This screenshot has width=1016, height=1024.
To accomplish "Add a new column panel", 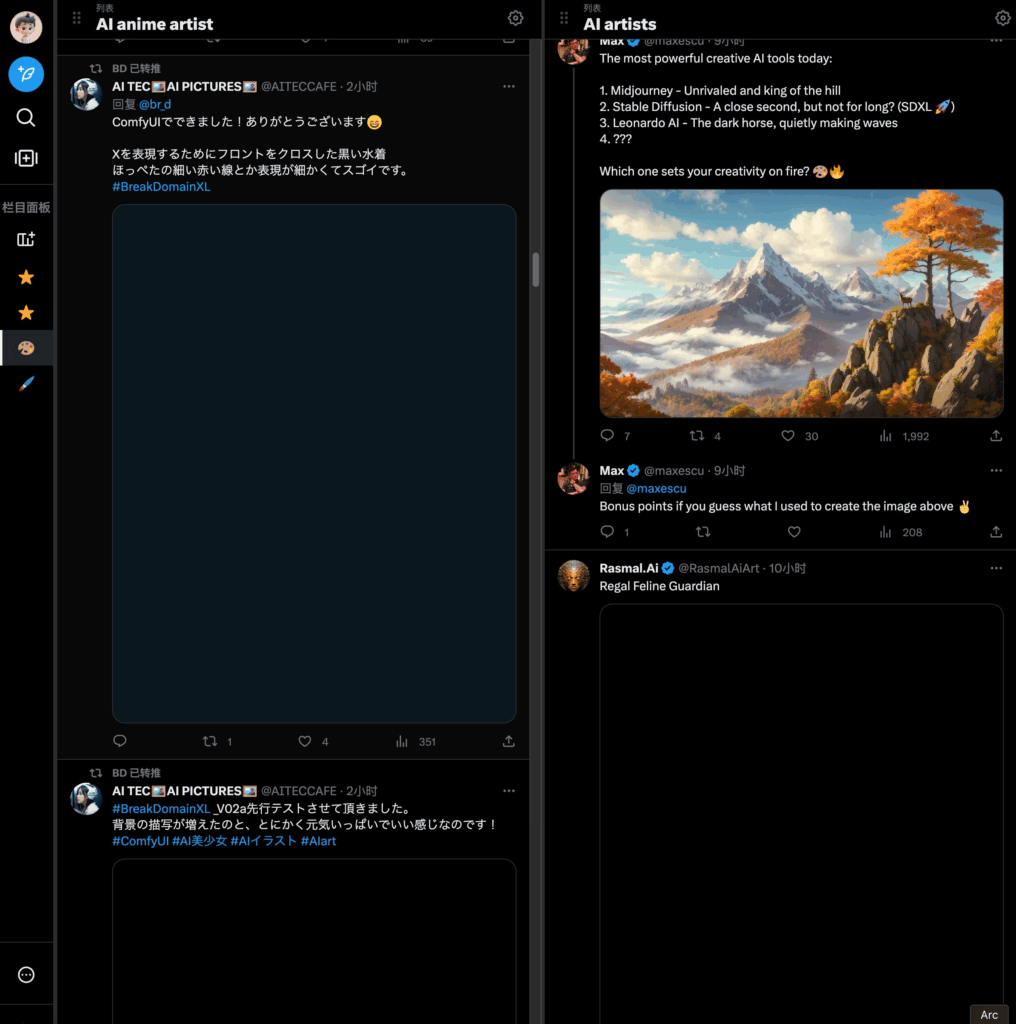I will [x=26, y=239].
